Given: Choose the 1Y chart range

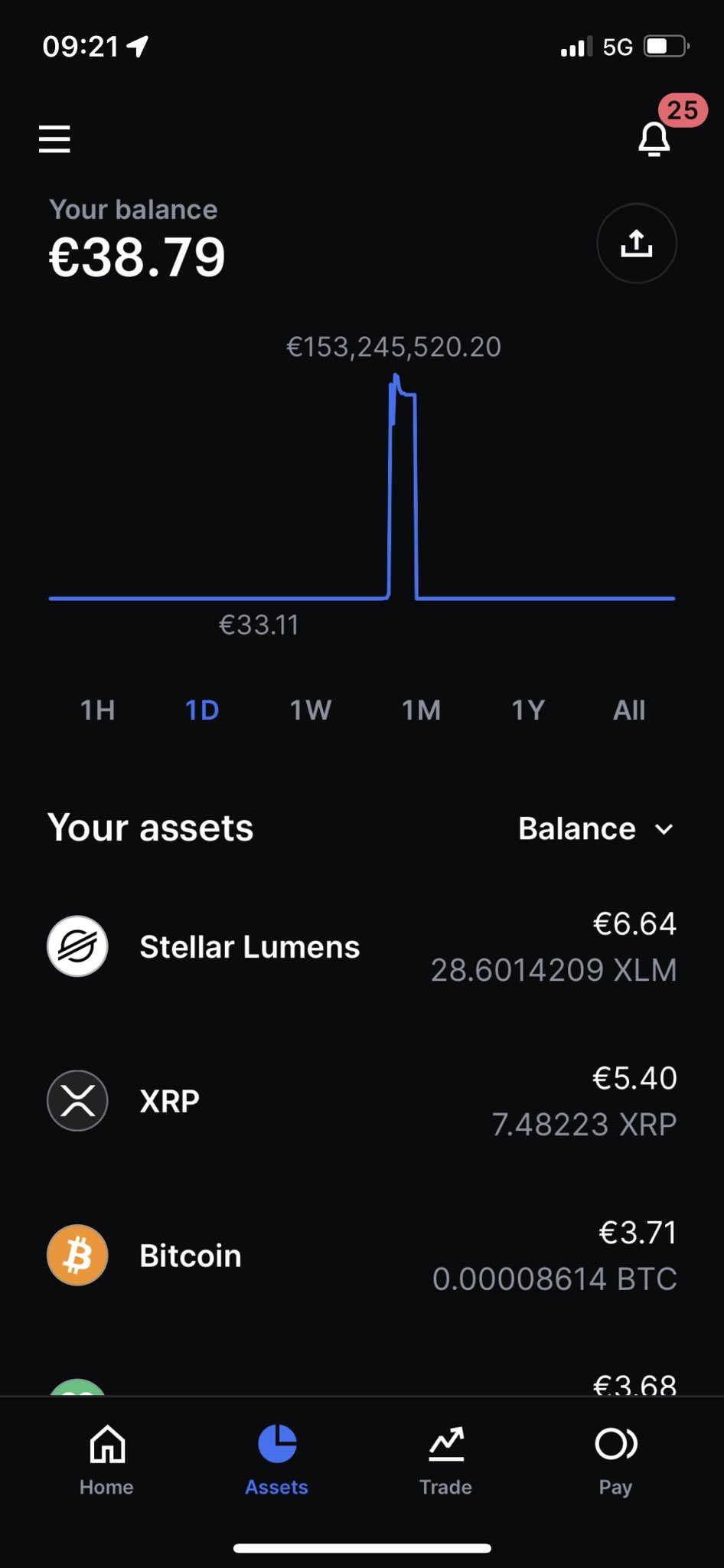Looking at the screenshot, I should [528, 710].
